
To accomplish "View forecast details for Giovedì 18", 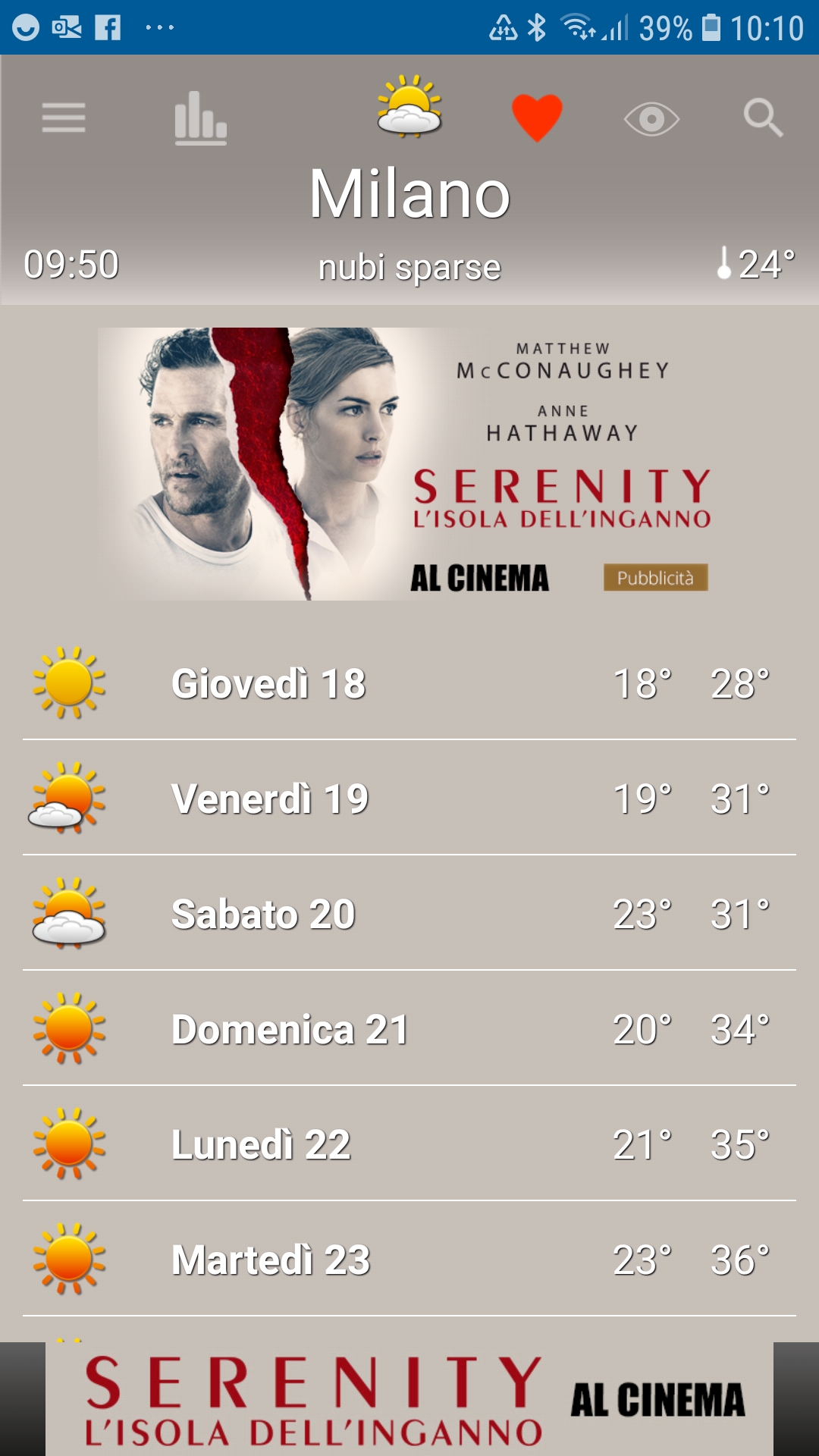I will pyautogui.click(x=409, y=682).
